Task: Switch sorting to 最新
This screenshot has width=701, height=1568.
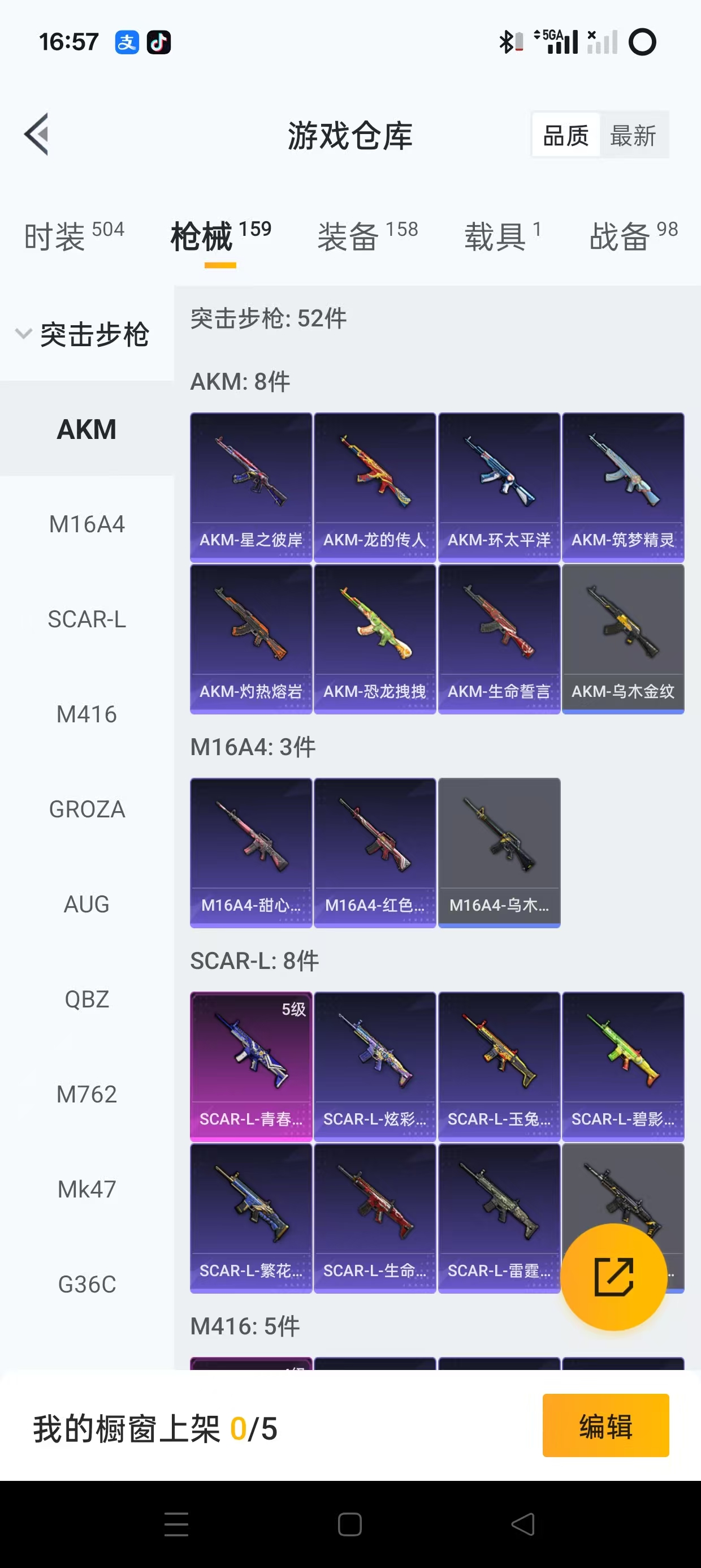Action: tap(633, 135)
